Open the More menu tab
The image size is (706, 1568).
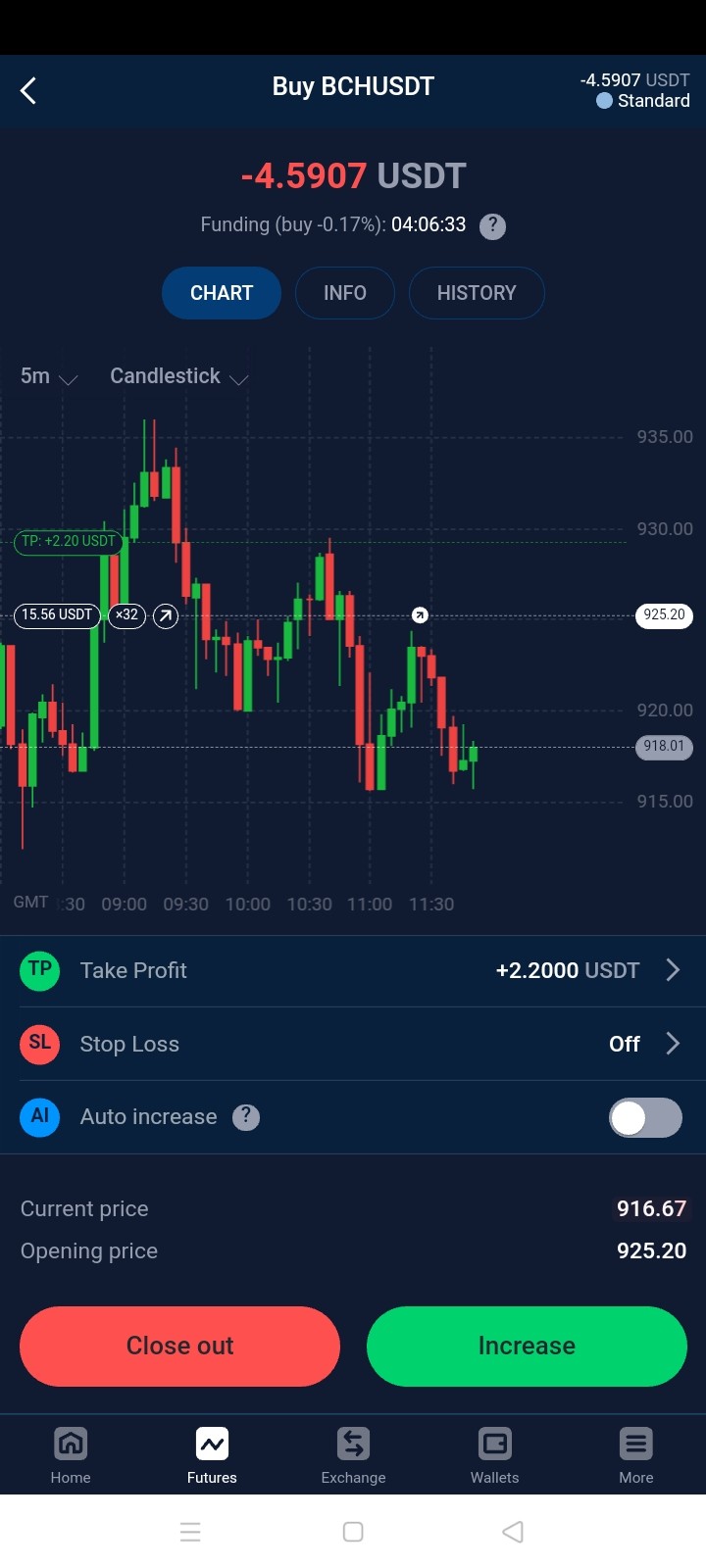pyautogui.click(x=635, y=1455)
